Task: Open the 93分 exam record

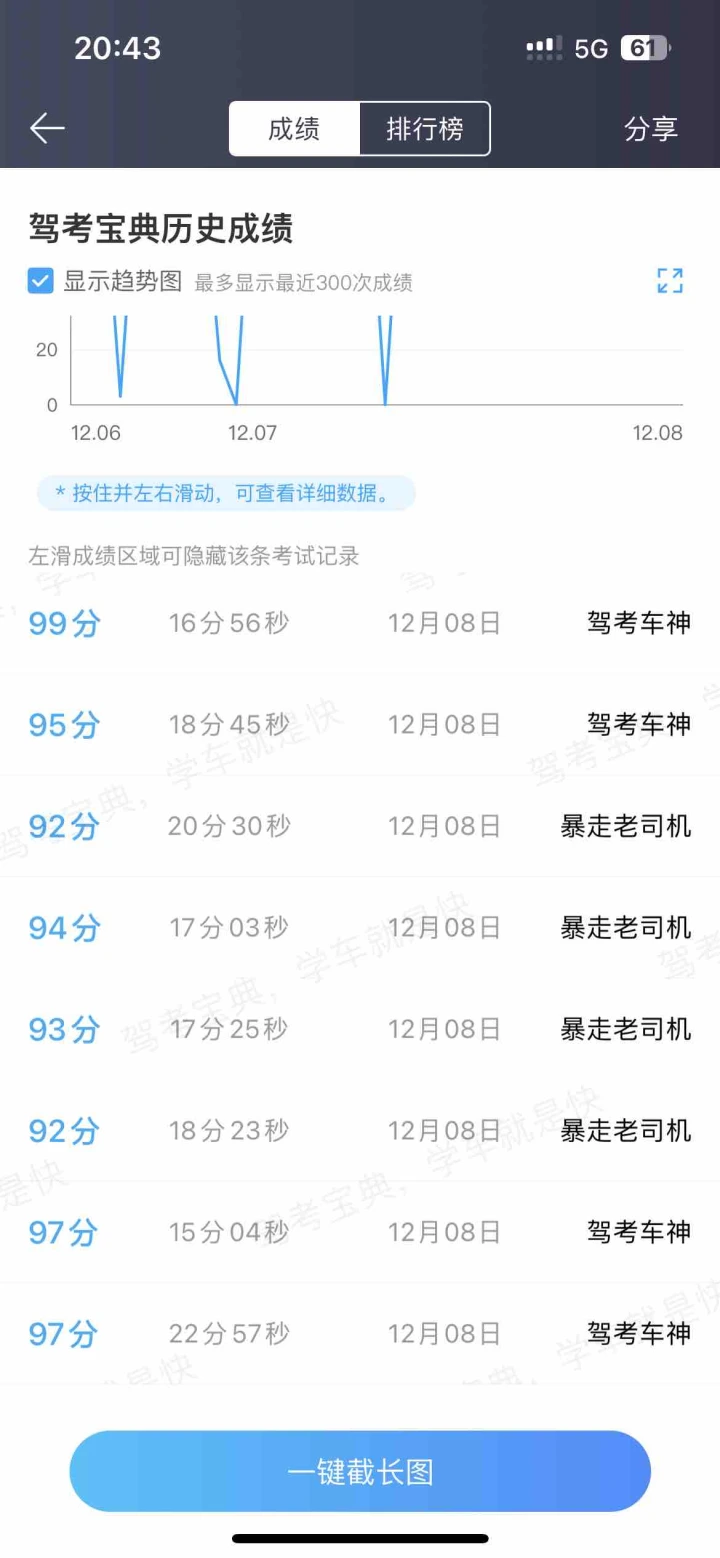Action: click(360, 1029)
